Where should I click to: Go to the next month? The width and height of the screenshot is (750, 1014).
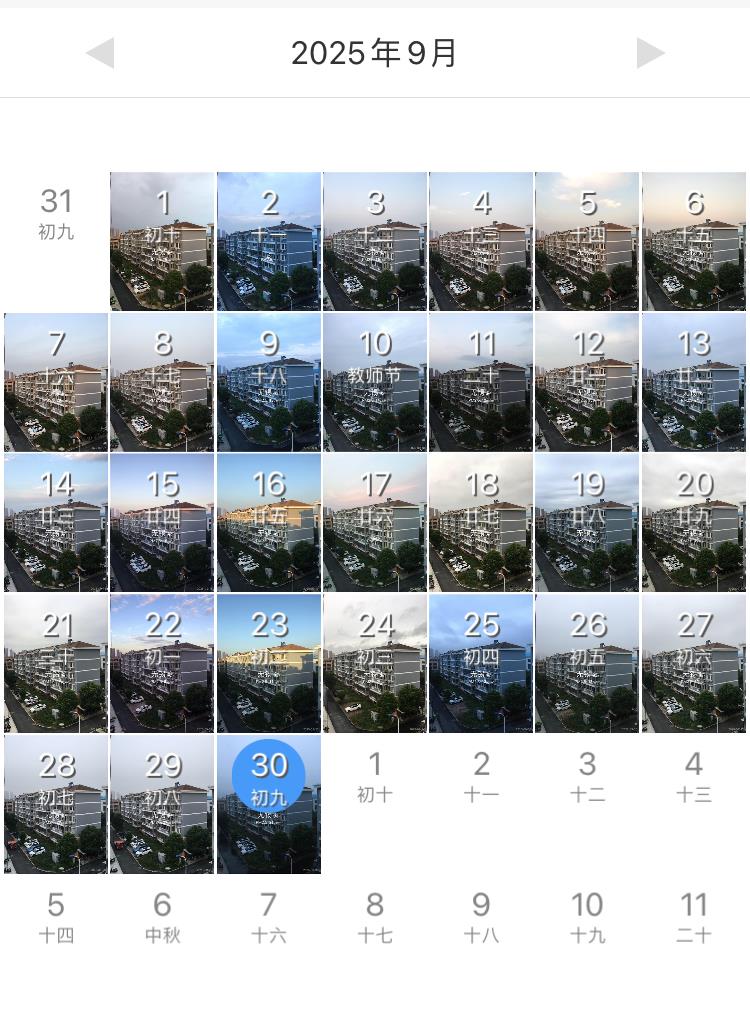650,53
